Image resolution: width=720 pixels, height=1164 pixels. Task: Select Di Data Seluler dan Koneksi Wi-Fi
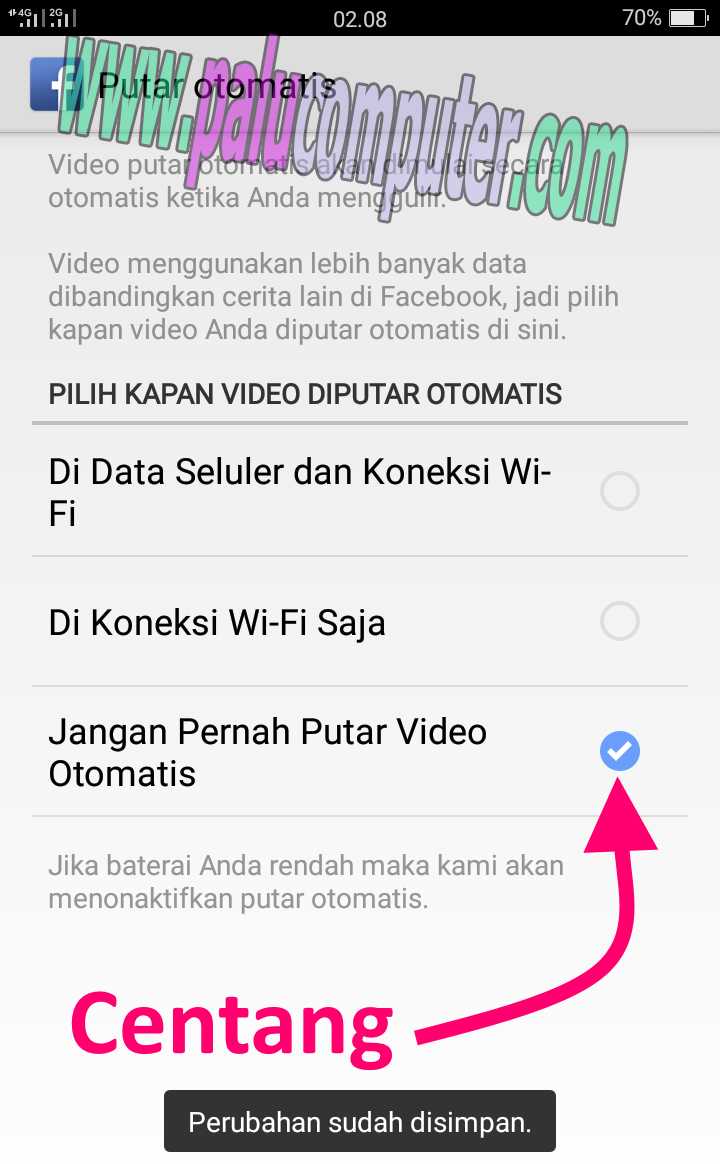click(619, 492)
